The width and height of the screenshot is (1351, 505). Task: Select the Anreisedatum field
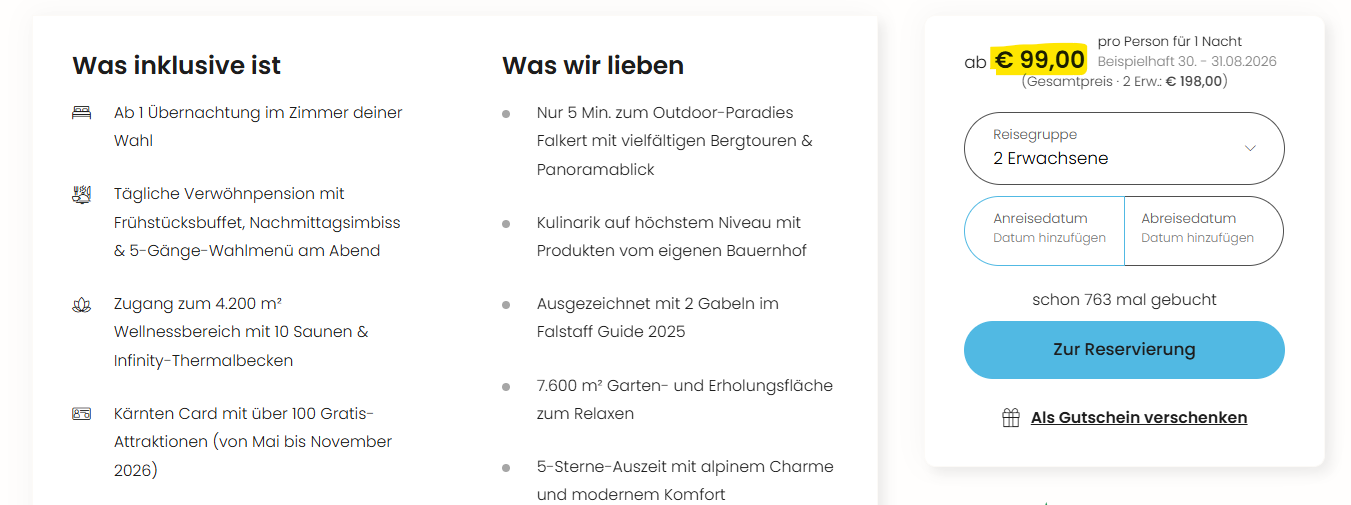(1044, 231)
